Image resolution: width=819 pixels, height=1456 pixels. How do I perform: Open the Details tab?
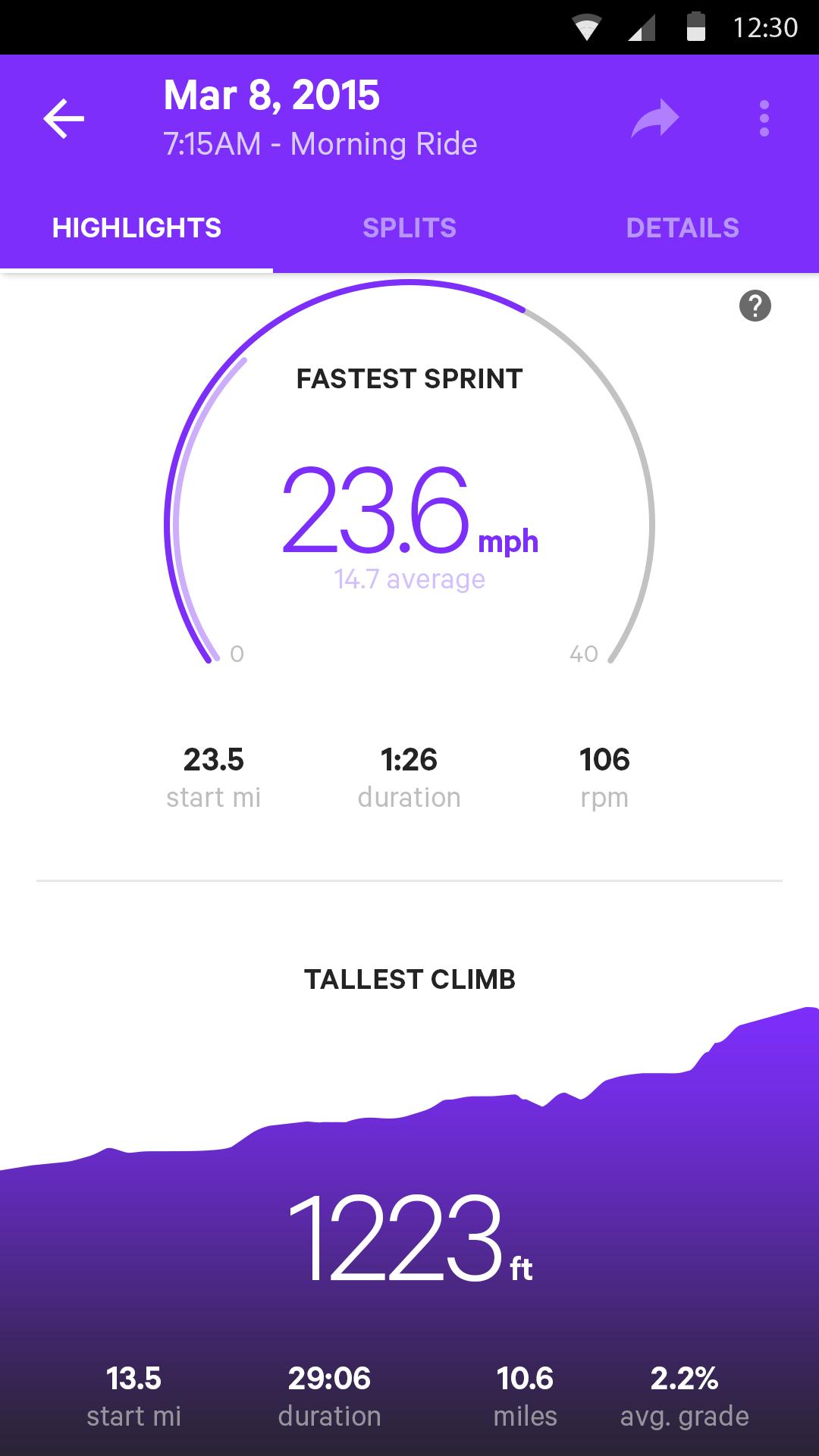682,227
